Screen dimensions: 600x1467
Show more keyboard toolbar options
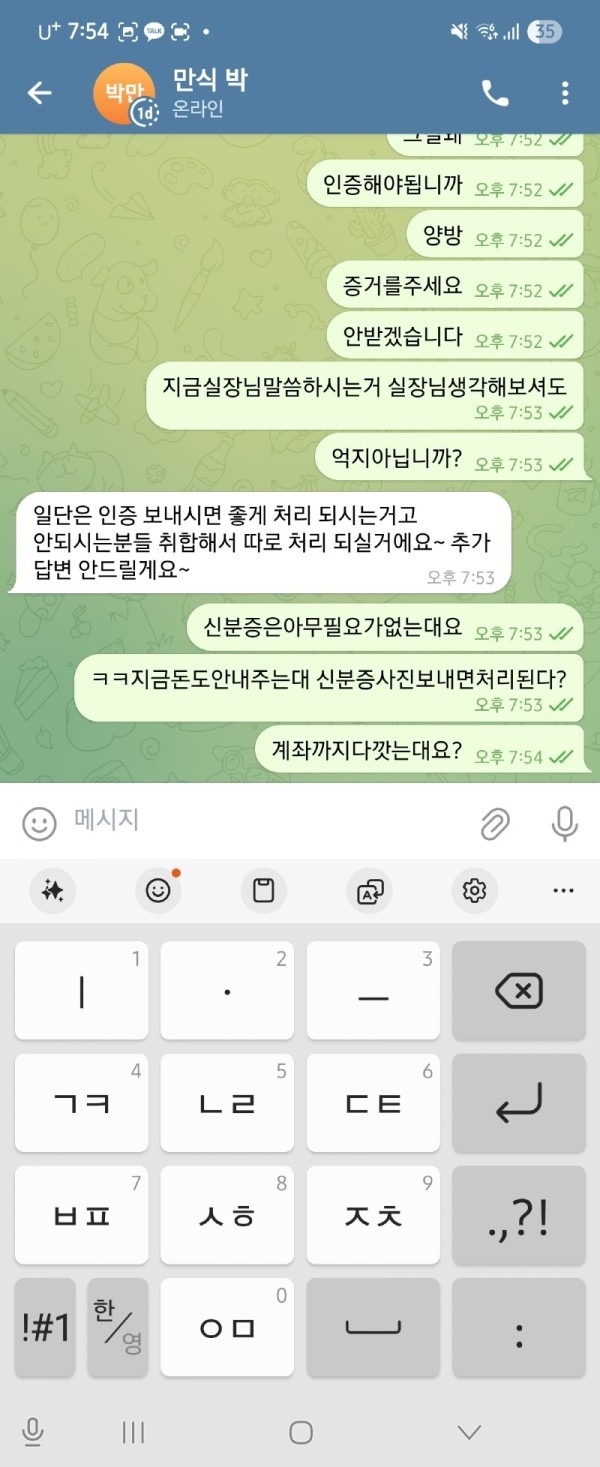(564, 890)
